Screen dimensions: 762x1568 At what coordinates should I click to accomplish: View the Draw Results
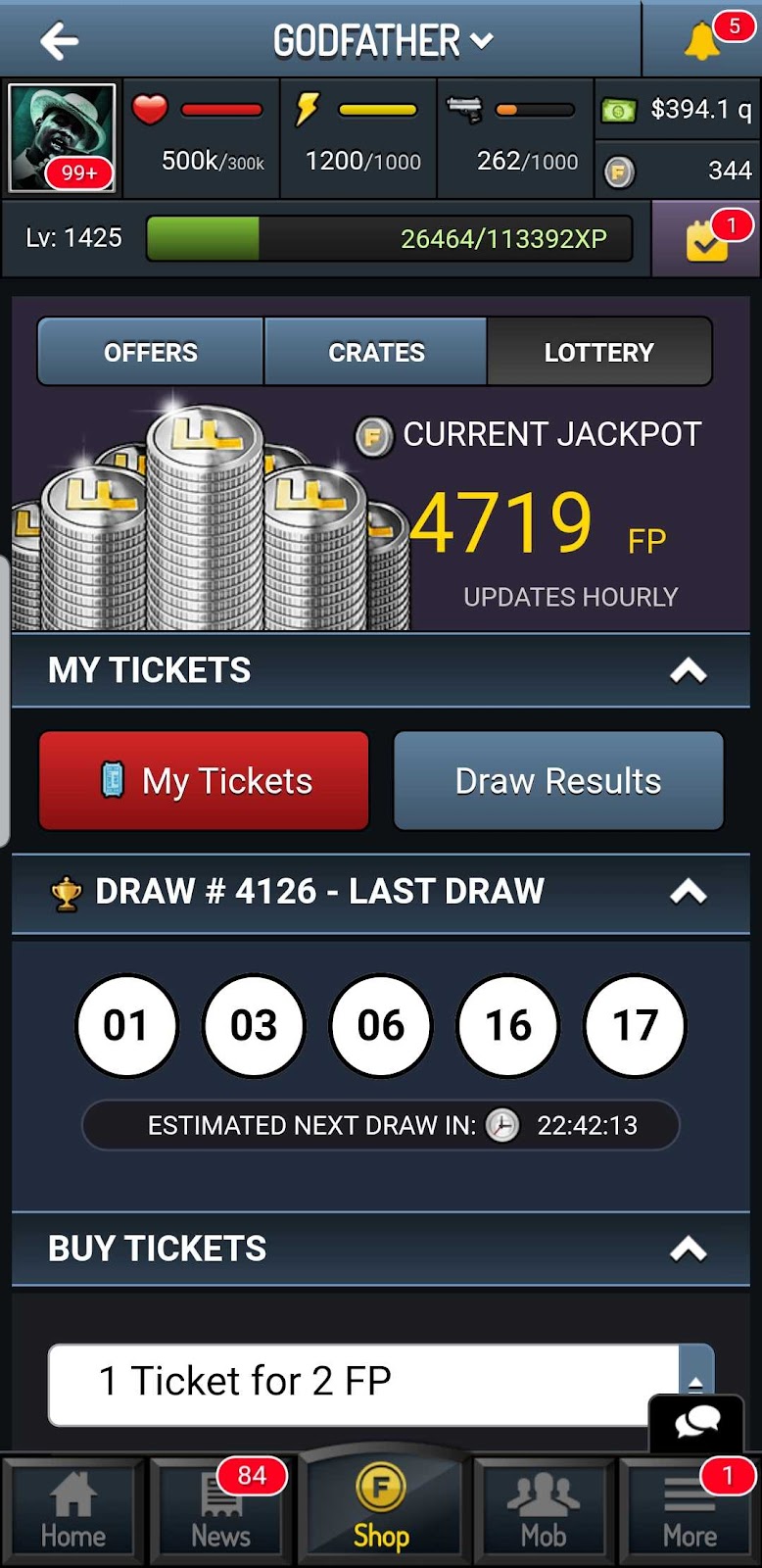pyautogui.click(x=558, y=781)
